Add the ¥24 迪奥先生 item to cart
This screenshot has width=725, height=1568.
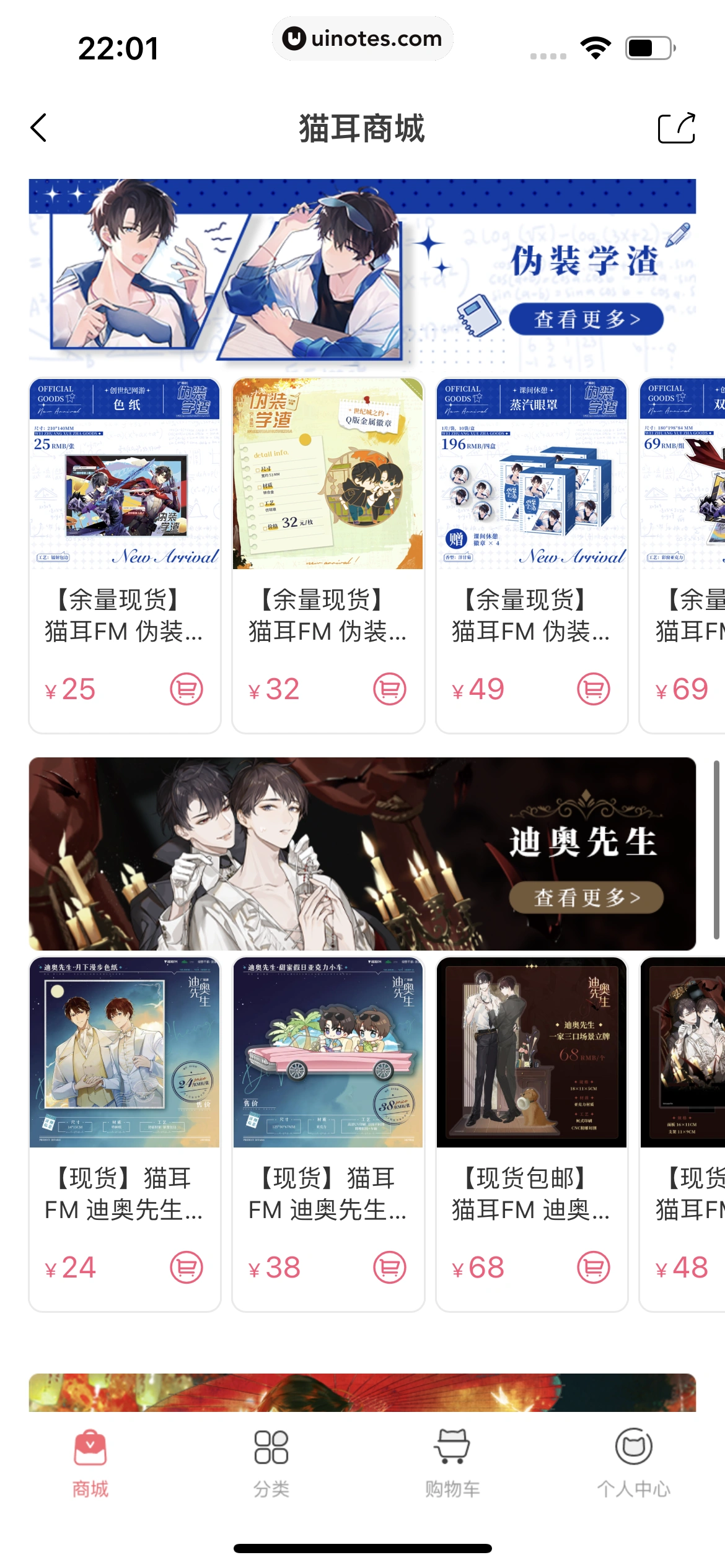click(187, 1268)
